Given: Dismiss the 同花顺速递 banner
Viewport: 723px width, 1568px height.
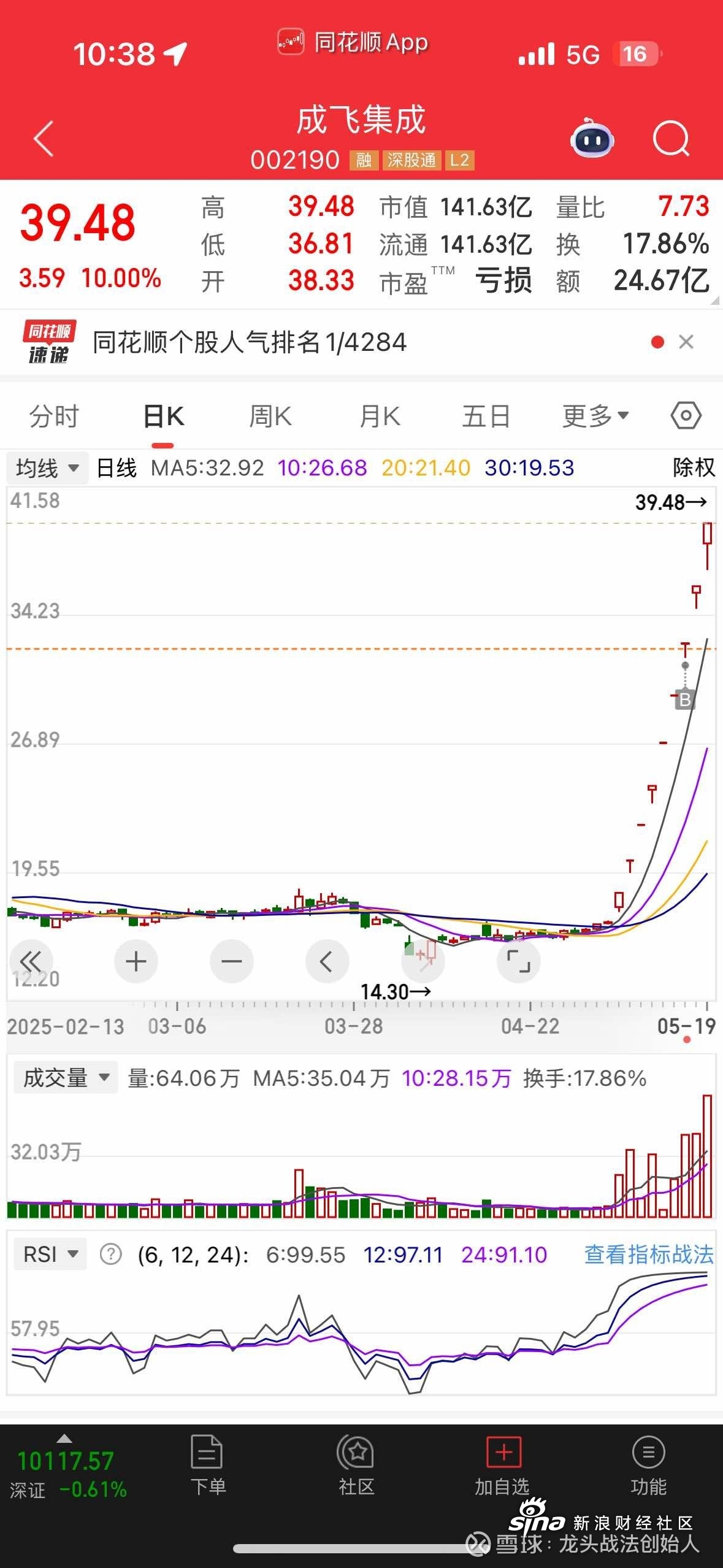Looking at the screenshot, I should coord(686,342).
